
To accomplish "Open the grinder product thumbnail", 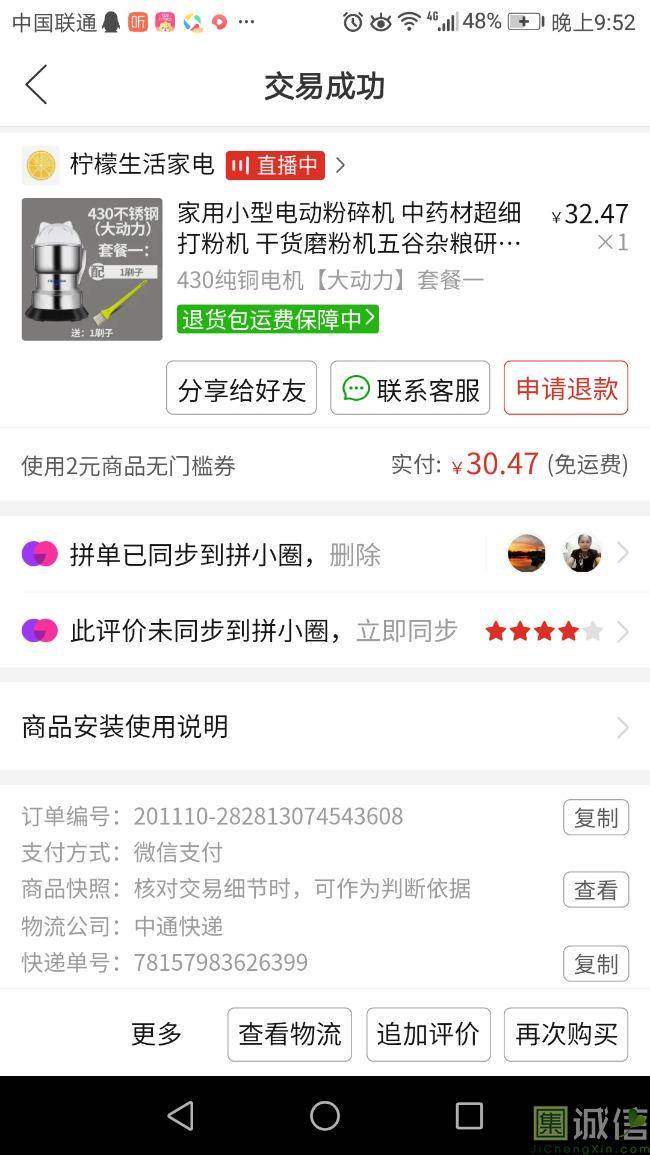I will pyautogui.click(x=92, y=269).
